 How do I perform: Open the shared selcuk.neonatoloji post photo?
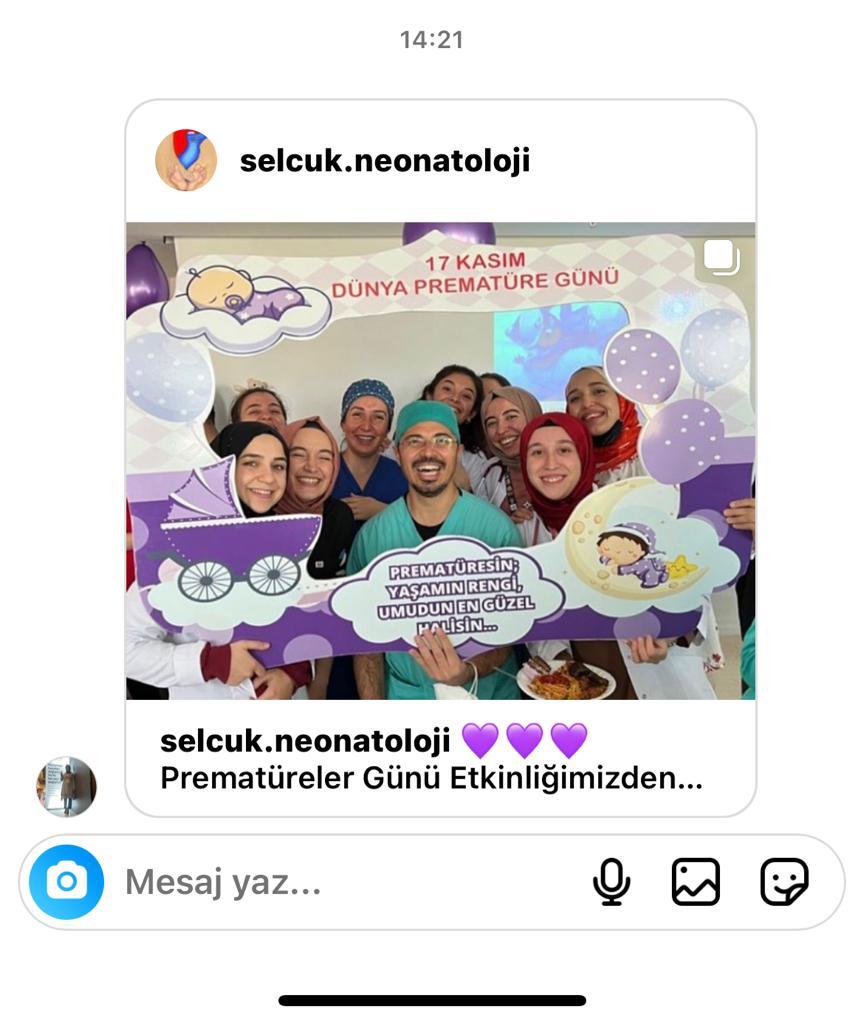(x=440, y=460)
